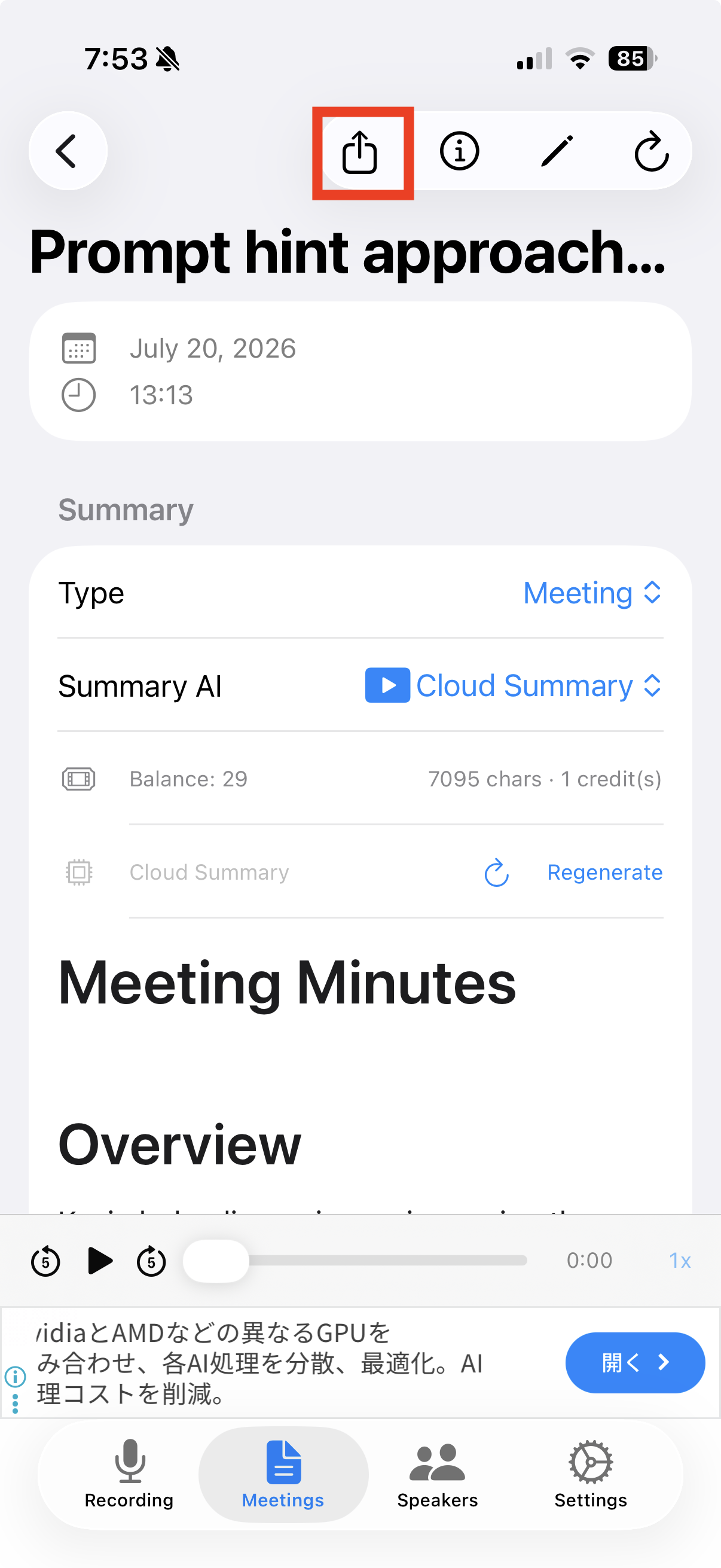The image size is (721, 1568).
Task: Change the summary Type from Meeting
Action: 592,593
